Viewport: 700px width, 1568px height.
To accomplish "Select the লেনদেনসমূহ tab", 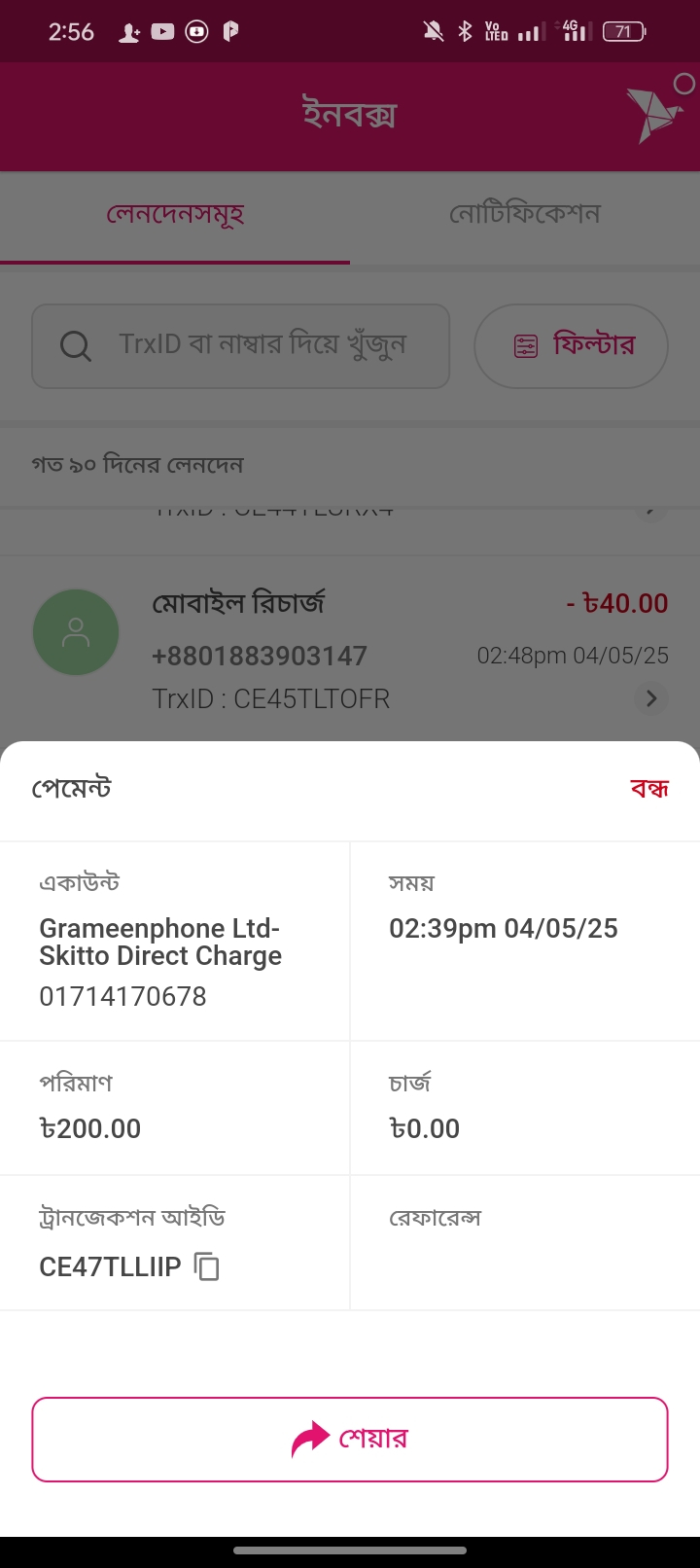I will point(175,214).
